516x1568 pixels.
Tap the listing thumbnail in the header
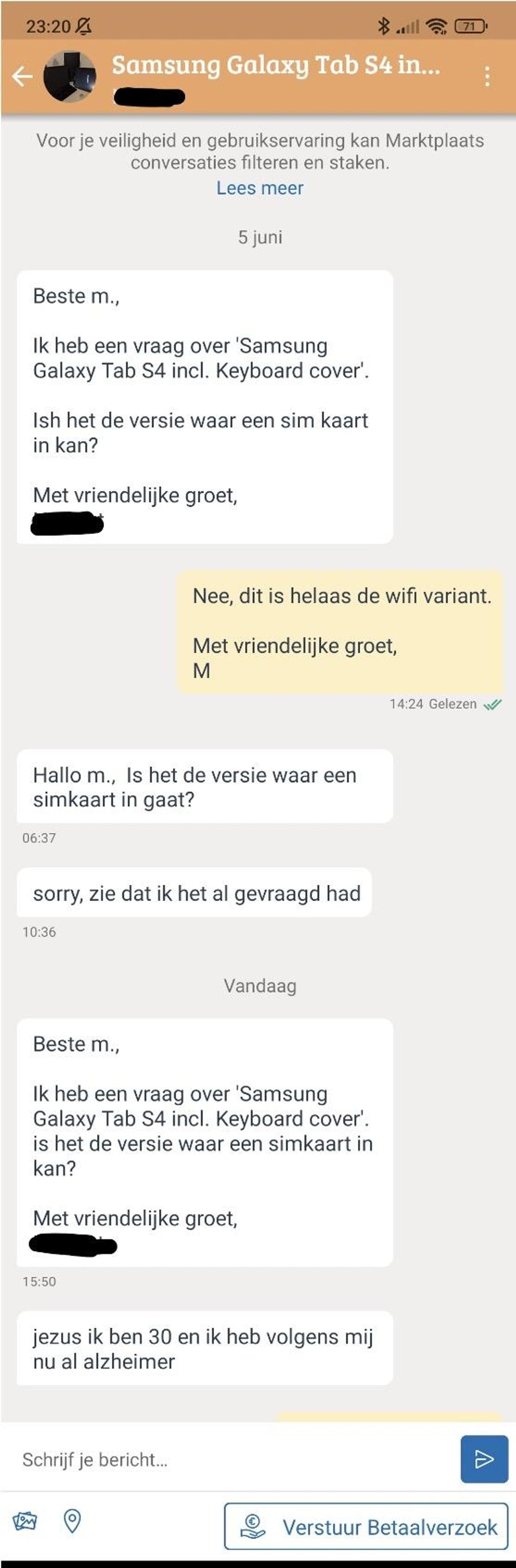click(69, 77)
